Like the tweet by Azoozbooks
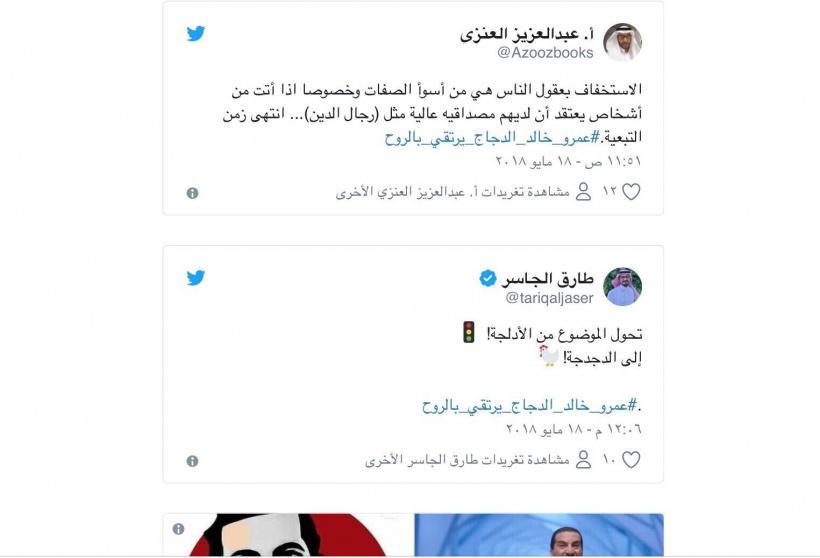This screenshot has height=558, width=820. point(631,192)
